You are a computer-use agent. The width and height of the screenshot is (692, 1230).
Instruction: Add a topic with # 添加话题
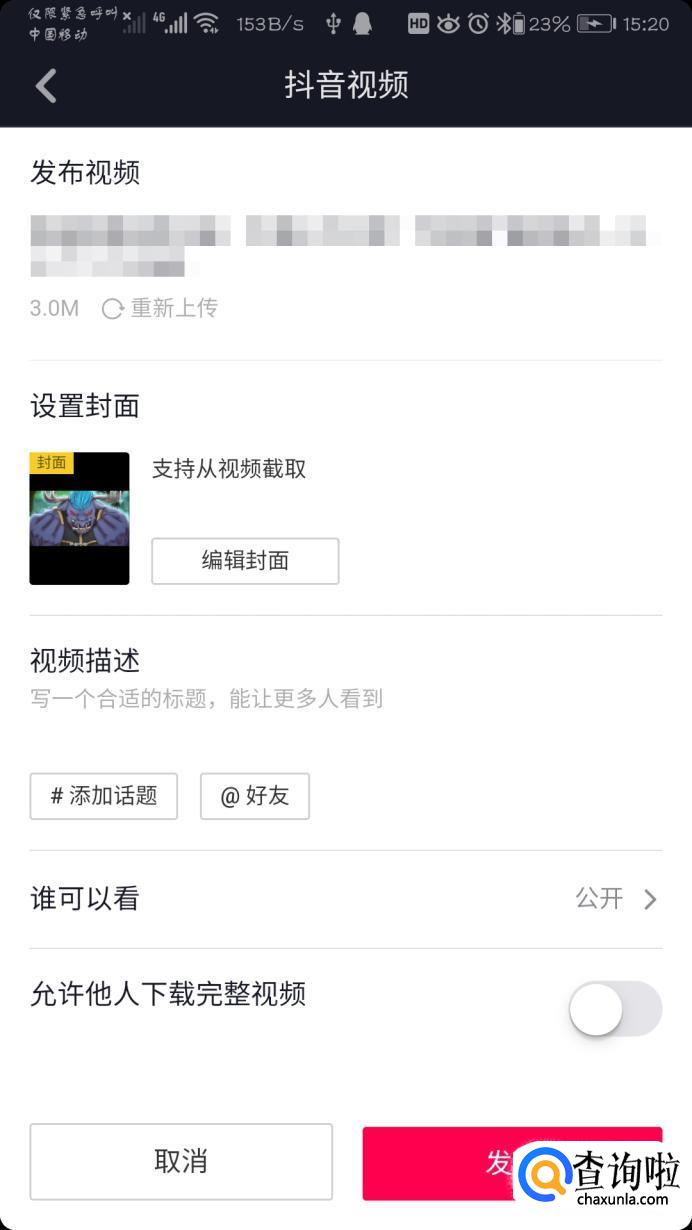tap(104, 796)
